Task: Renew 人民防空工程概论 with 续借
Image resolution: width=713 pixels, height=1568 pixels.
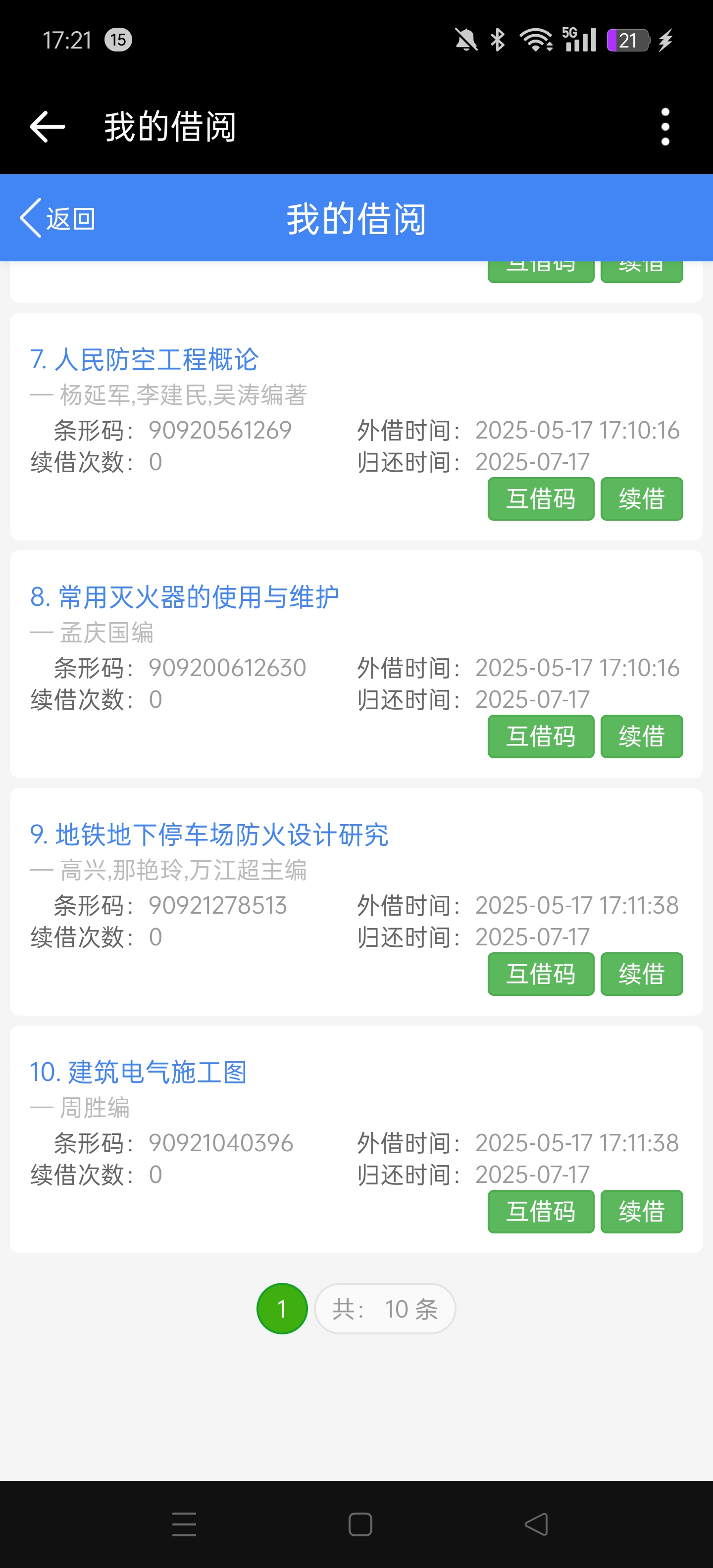Action: pos(641,499)
